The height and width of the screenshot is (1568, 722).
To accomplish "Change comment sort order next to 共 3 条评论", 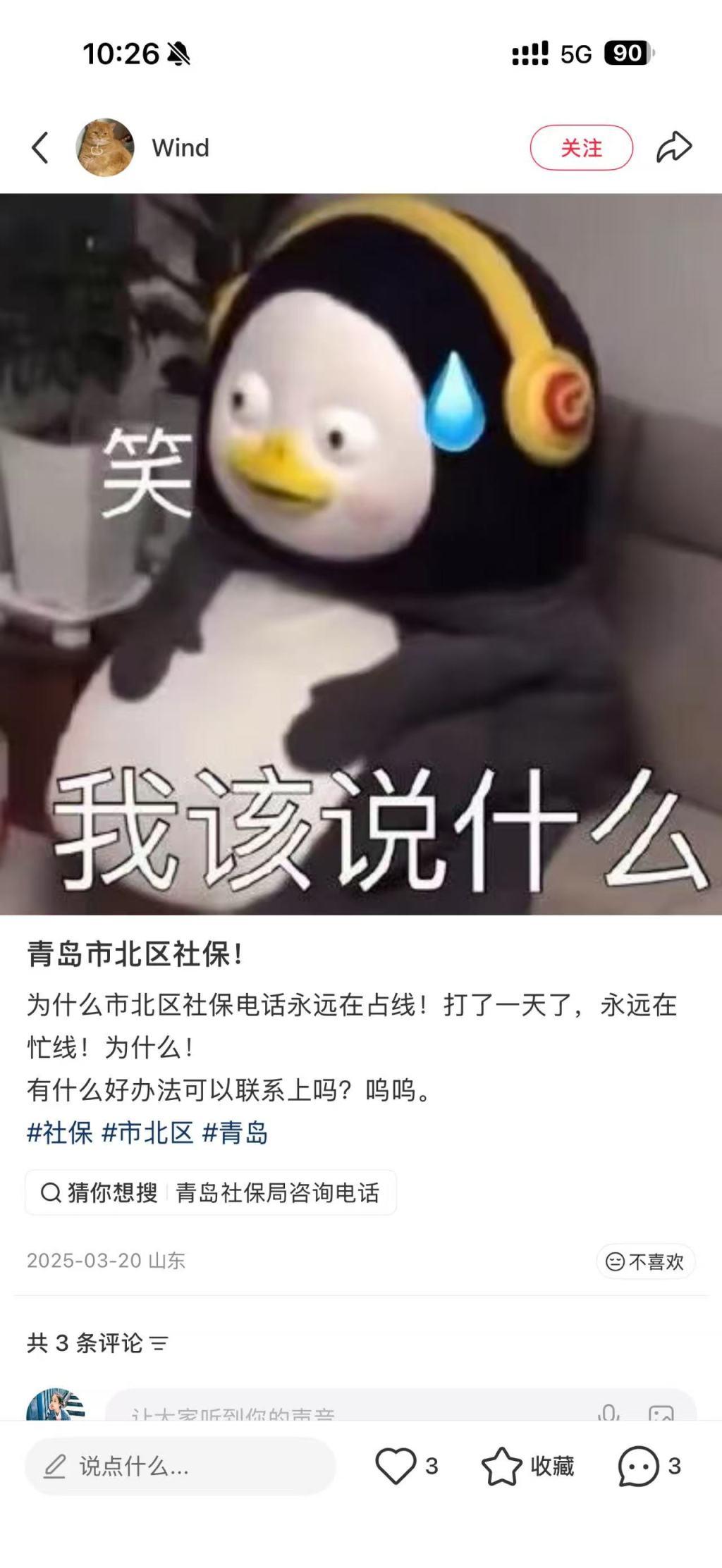I will 159,1343.
